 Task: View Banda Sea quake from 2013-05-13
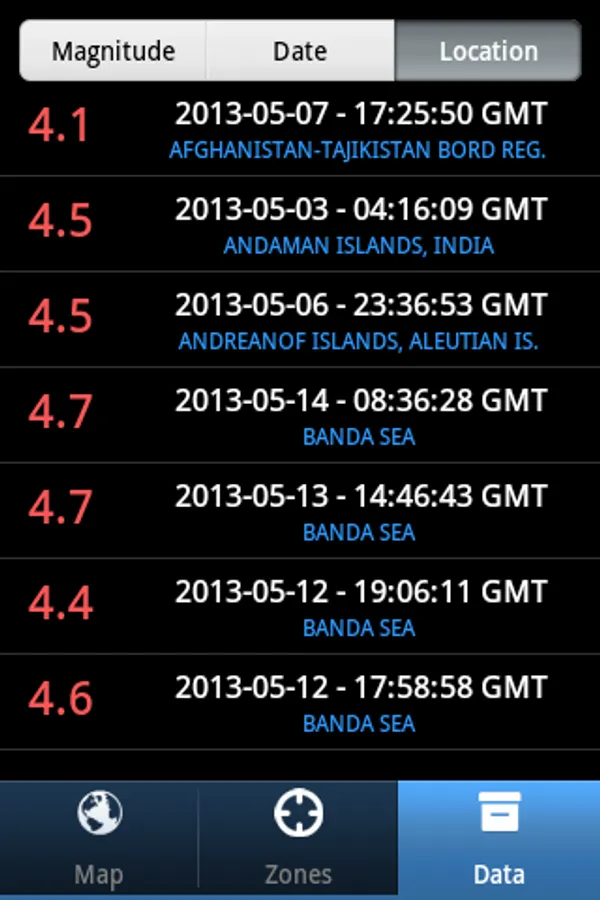coord(300,511)
